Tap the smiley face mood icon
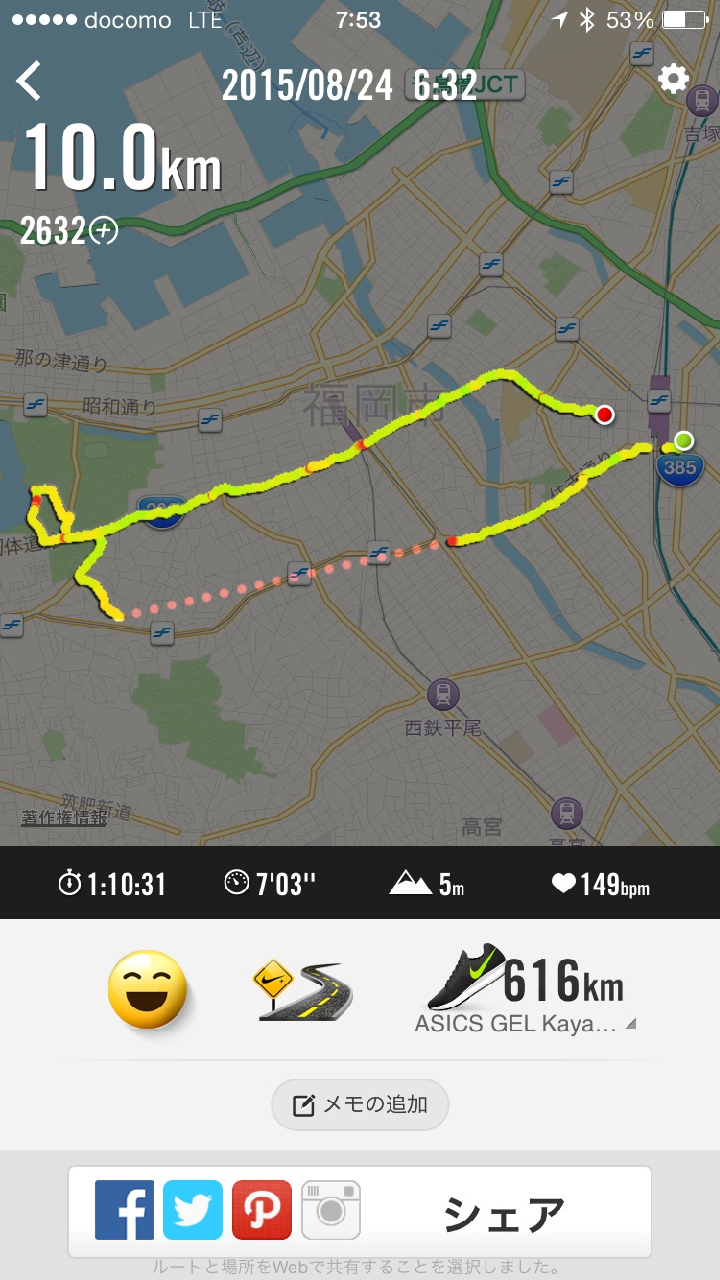 click(x=147, y=990)
